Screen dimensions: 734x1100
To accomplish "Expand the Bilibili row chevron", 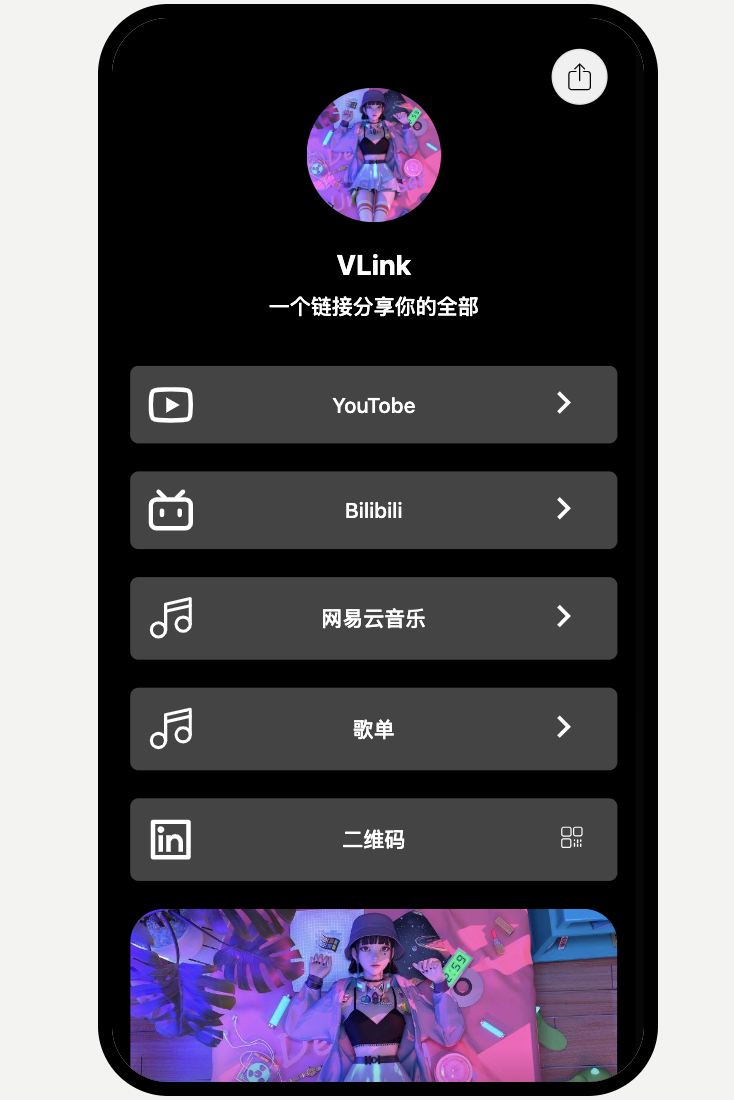I will coord(563,510).
